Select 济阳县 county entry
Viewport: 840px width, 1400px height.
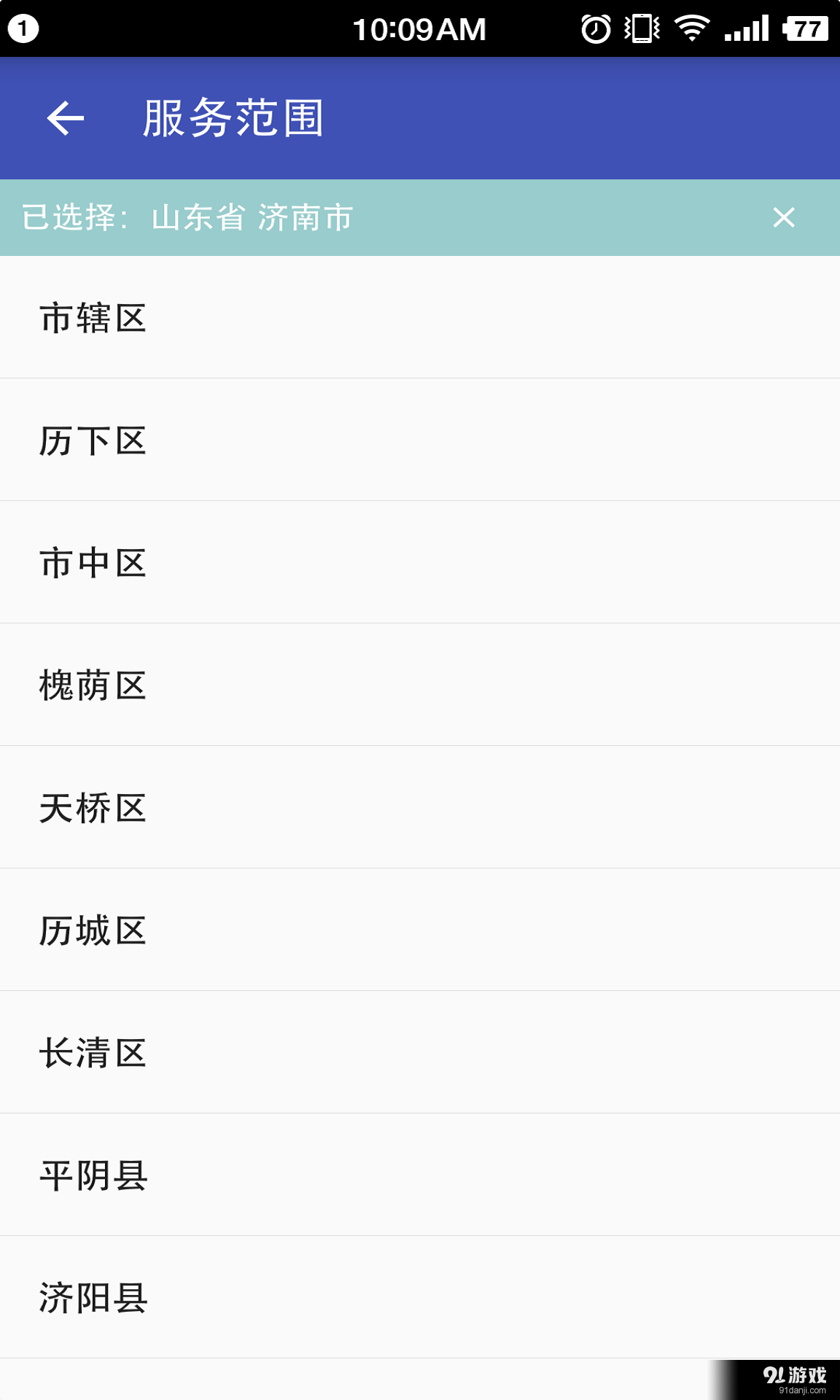pos(93,1297)
